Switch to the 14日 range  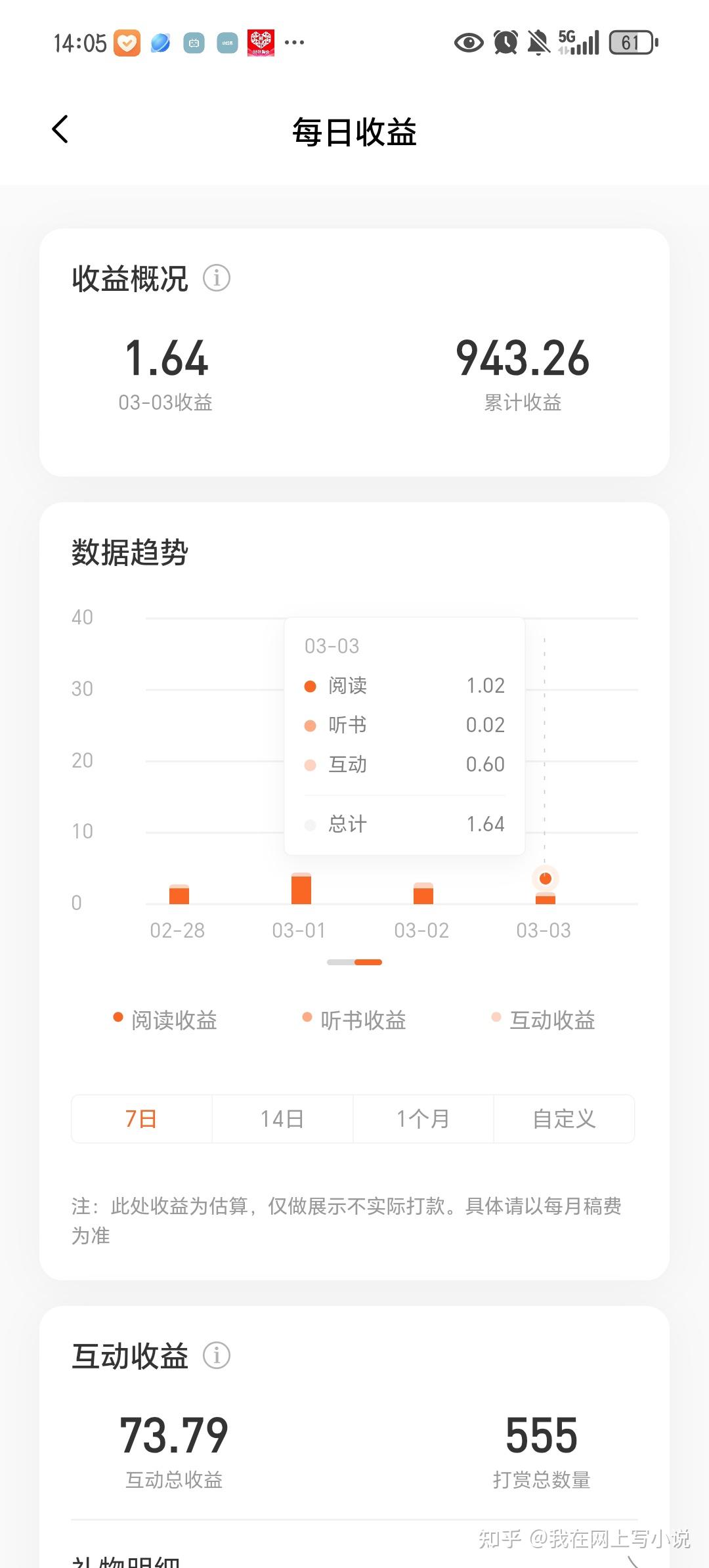(282, 1119)
